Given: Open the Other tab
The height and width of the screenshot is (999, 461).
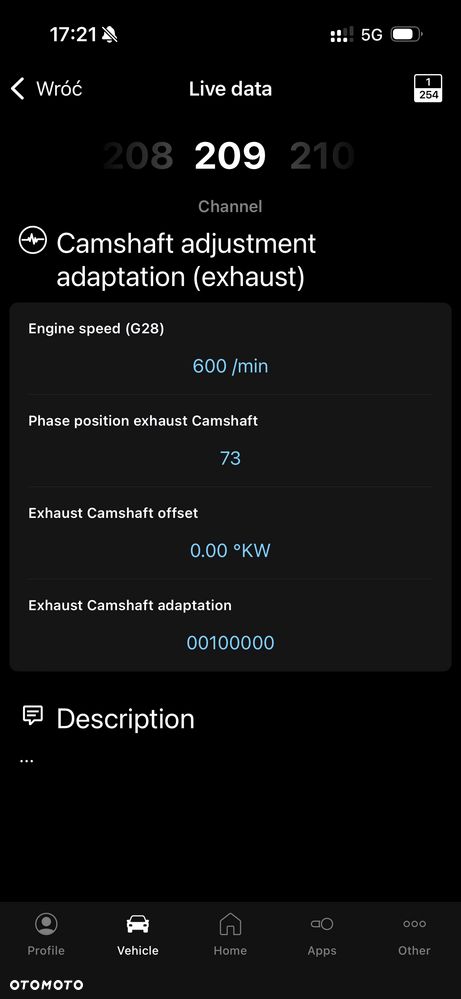Looking at the screenshot, I should coord(415,934).
